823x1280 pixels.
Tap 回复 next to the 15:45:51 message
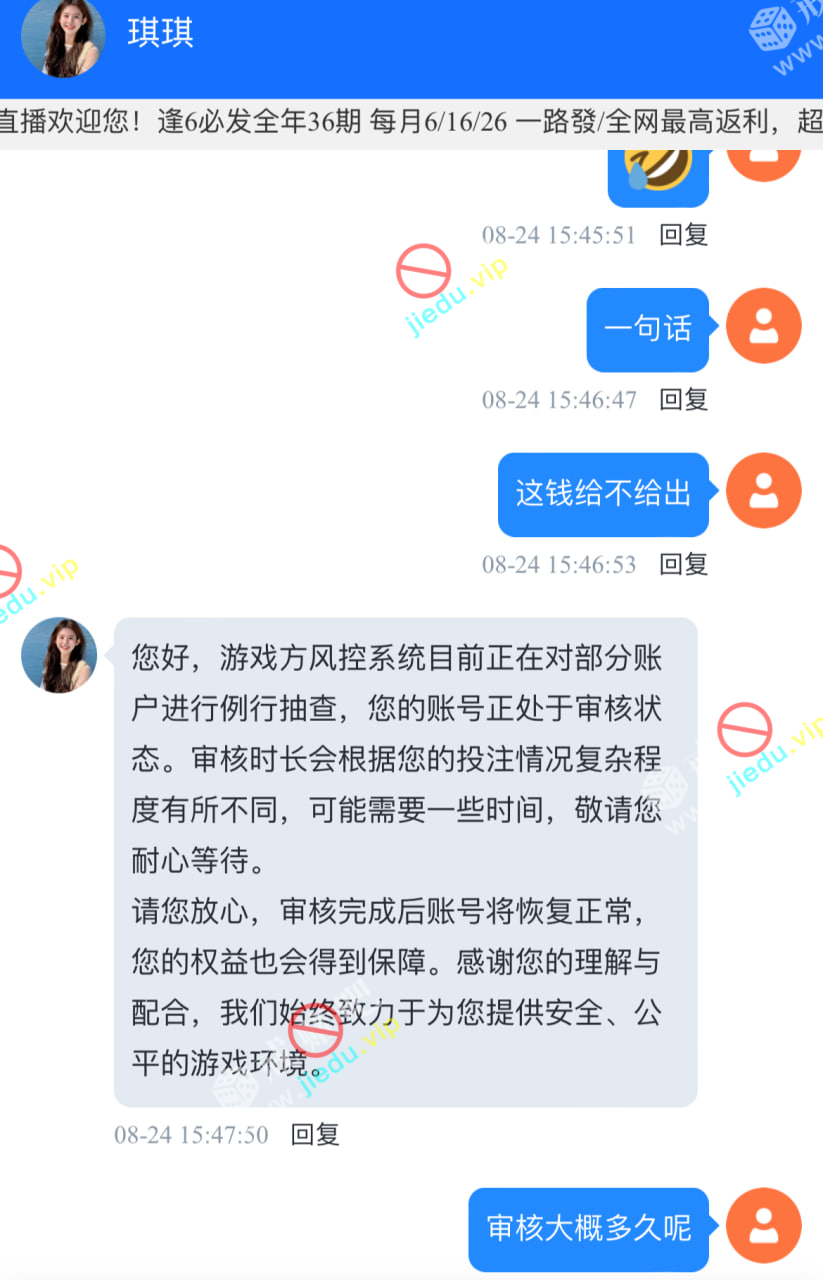click(683, 235)
